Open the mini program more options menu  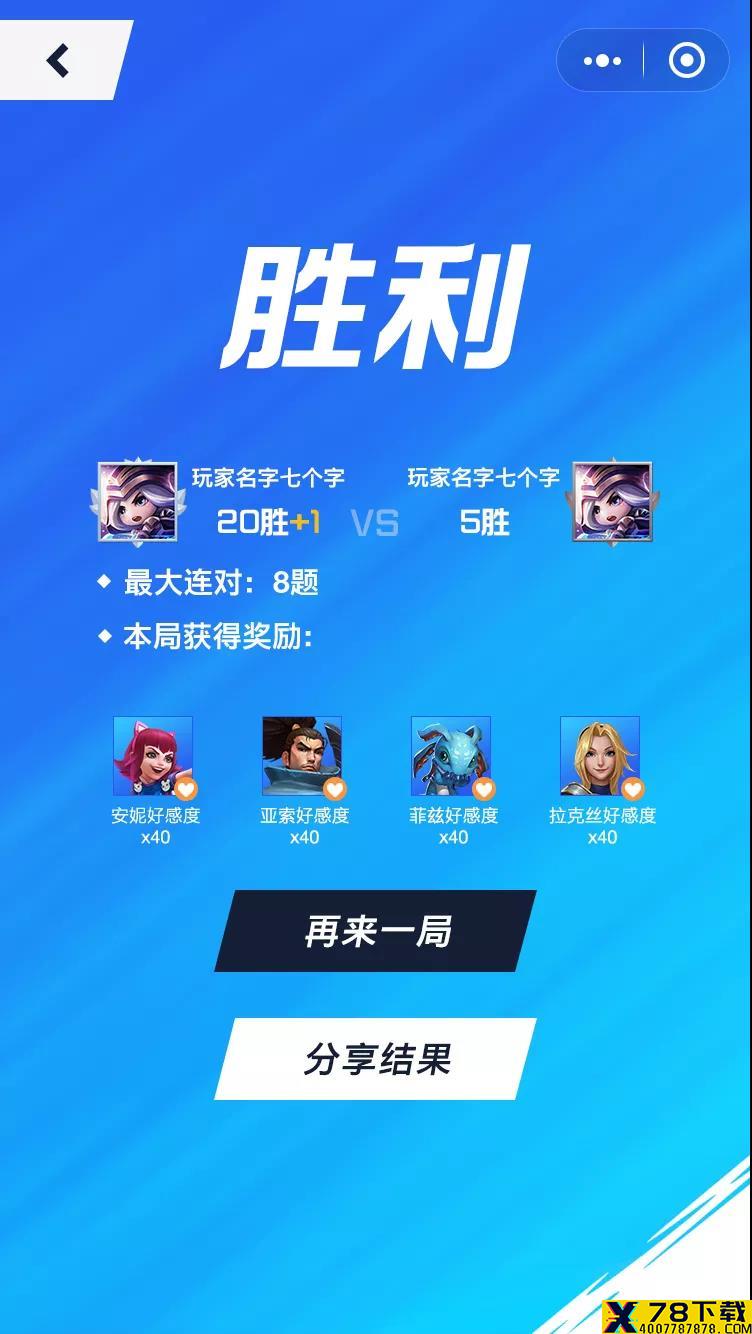[601, 61]
